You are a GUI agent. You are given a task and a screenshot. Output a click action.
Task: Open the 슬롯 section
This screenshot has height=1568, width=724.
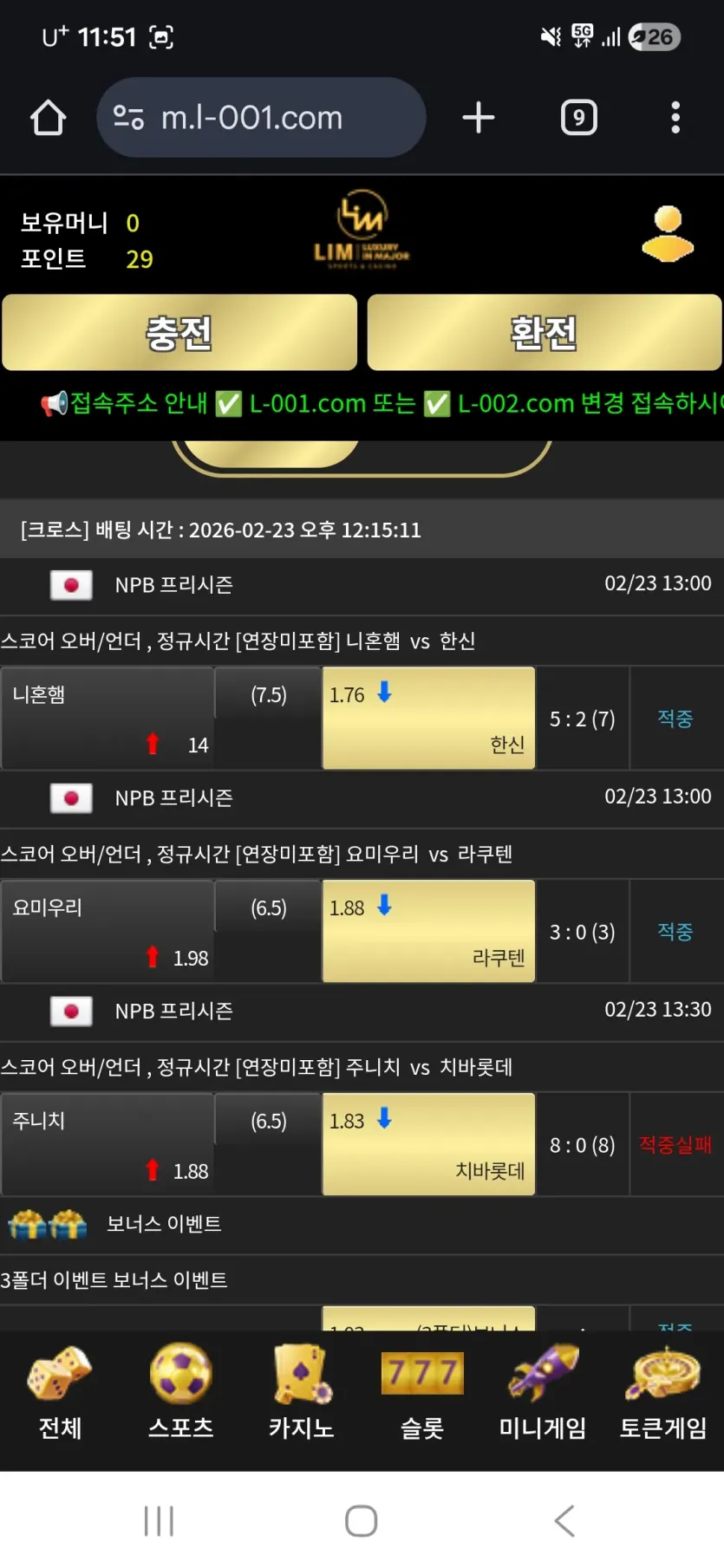coord(422,1392)
